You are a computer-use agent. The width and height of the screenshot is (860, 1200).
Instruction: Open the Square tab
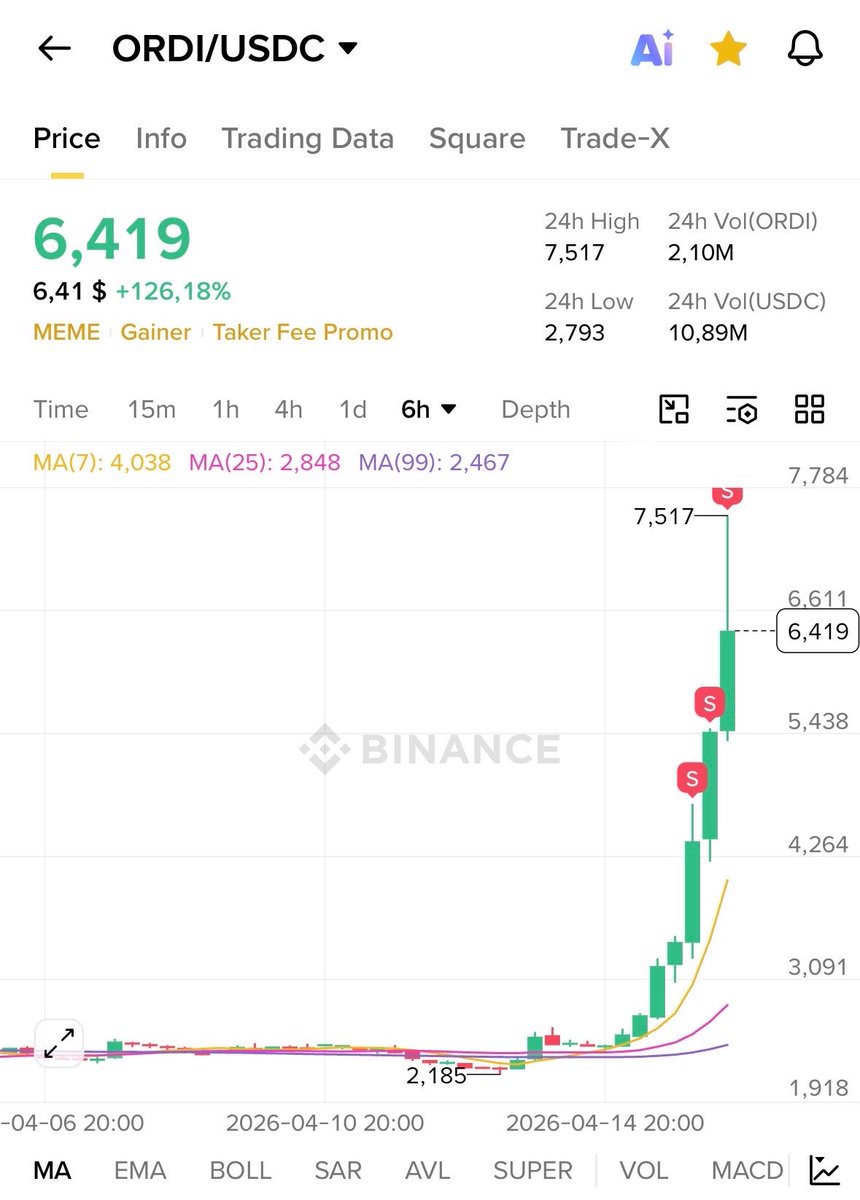coord(477,138)
